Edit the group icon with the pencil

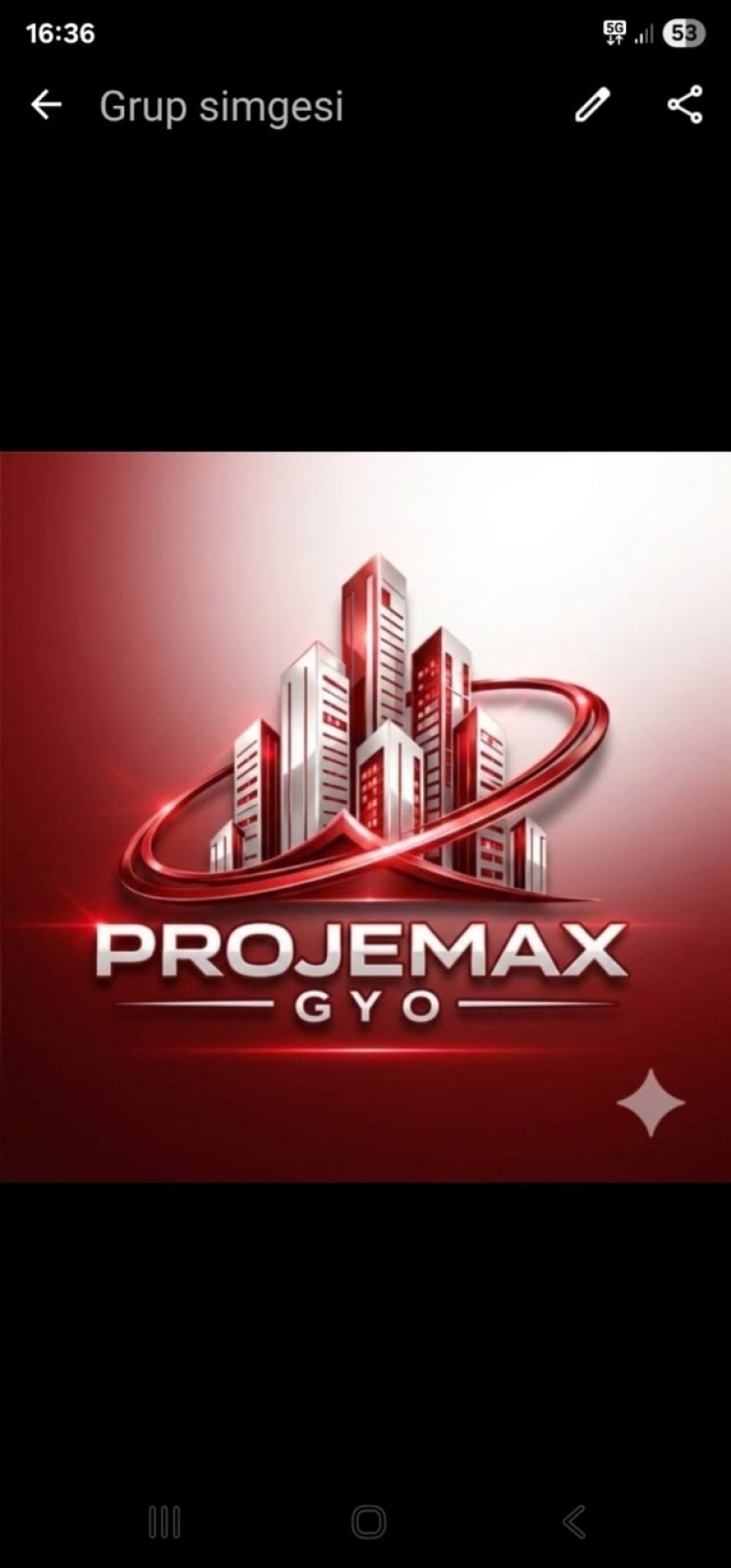click(592, 105)
